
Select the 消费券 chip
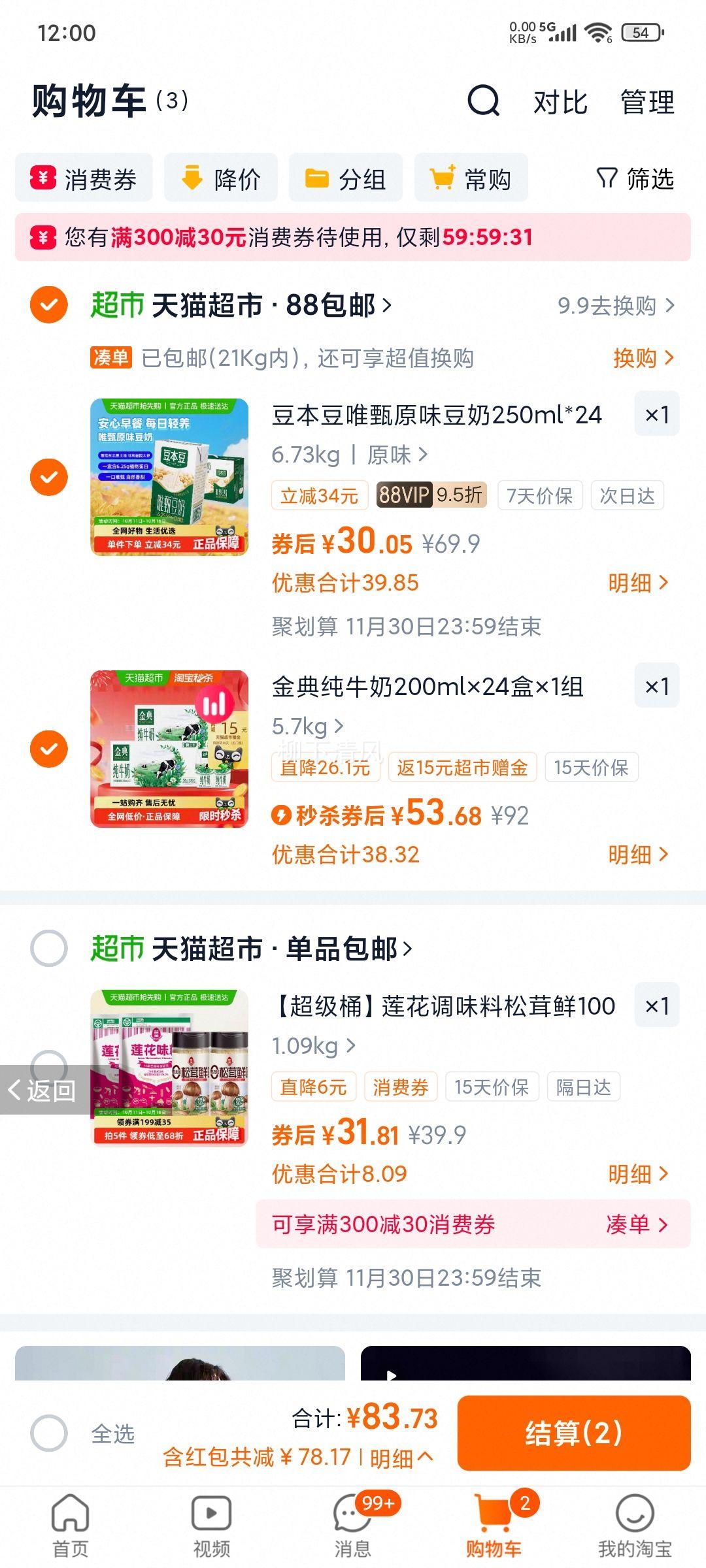coord(84,178)
